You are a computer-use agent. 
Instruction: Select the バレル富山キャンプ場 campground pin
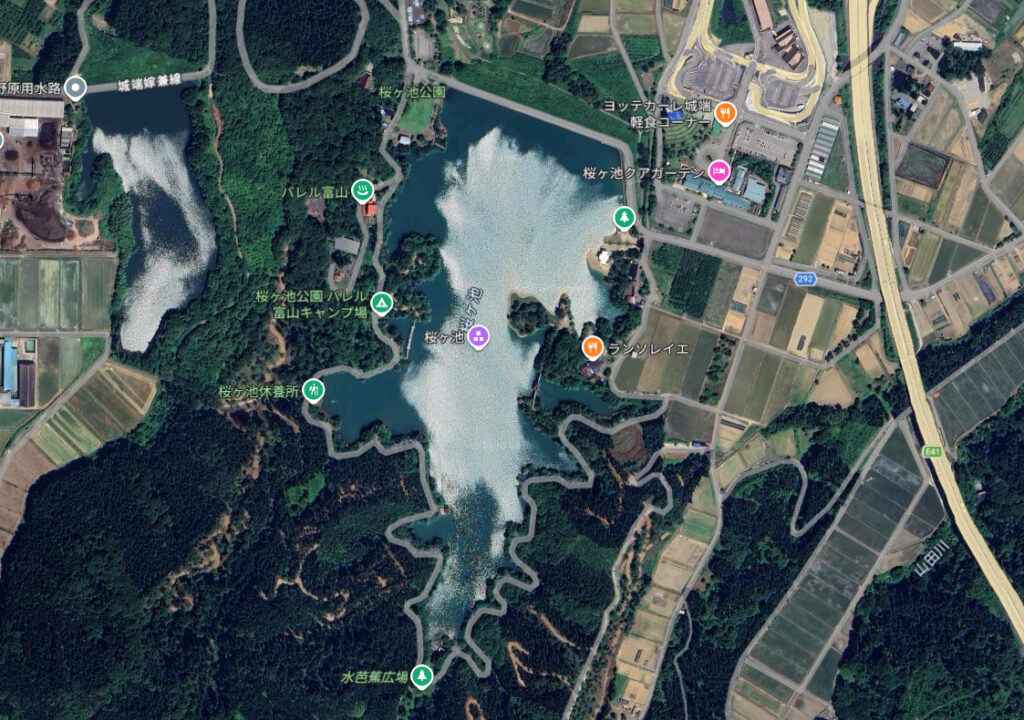380,303
